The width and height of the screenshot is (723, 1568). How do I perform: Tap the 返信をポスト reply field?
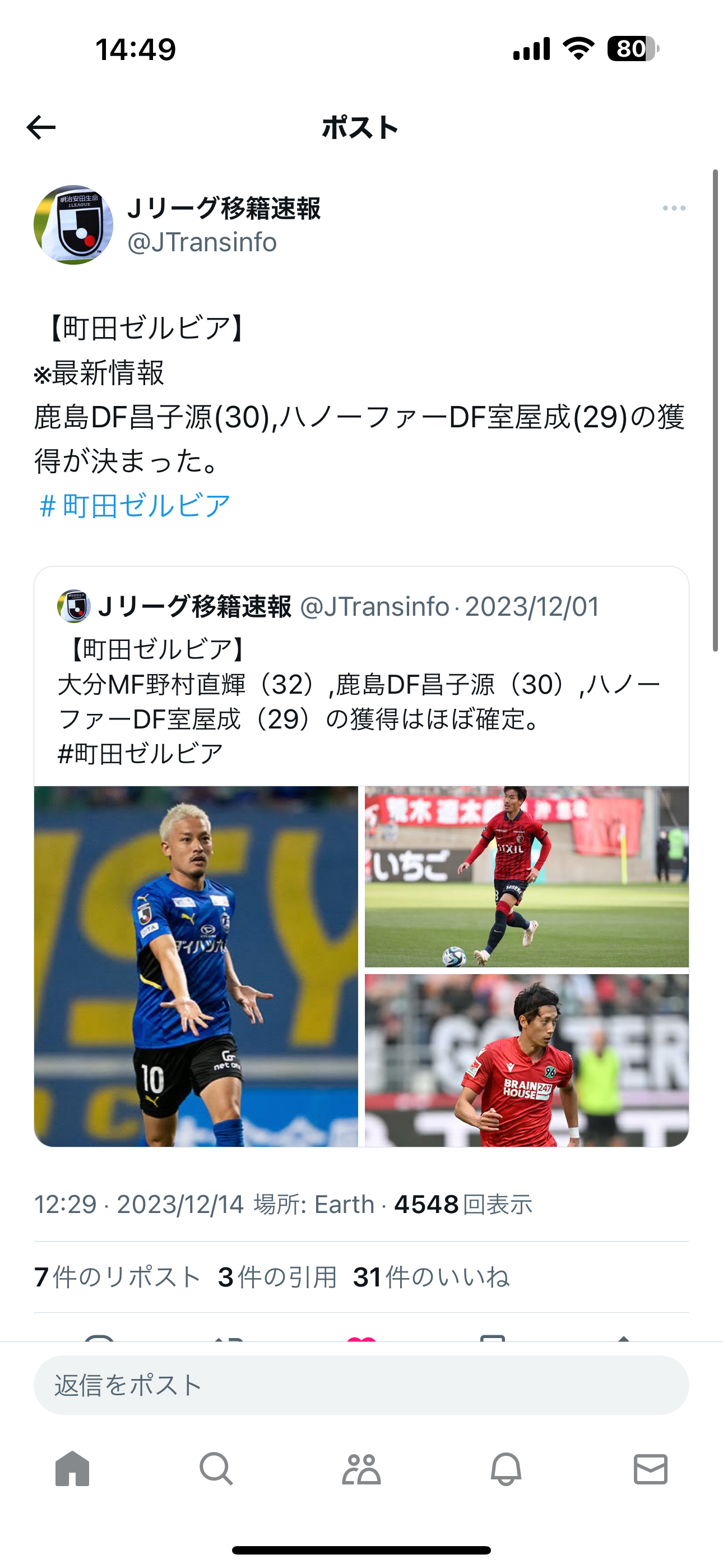point(360,1385)
